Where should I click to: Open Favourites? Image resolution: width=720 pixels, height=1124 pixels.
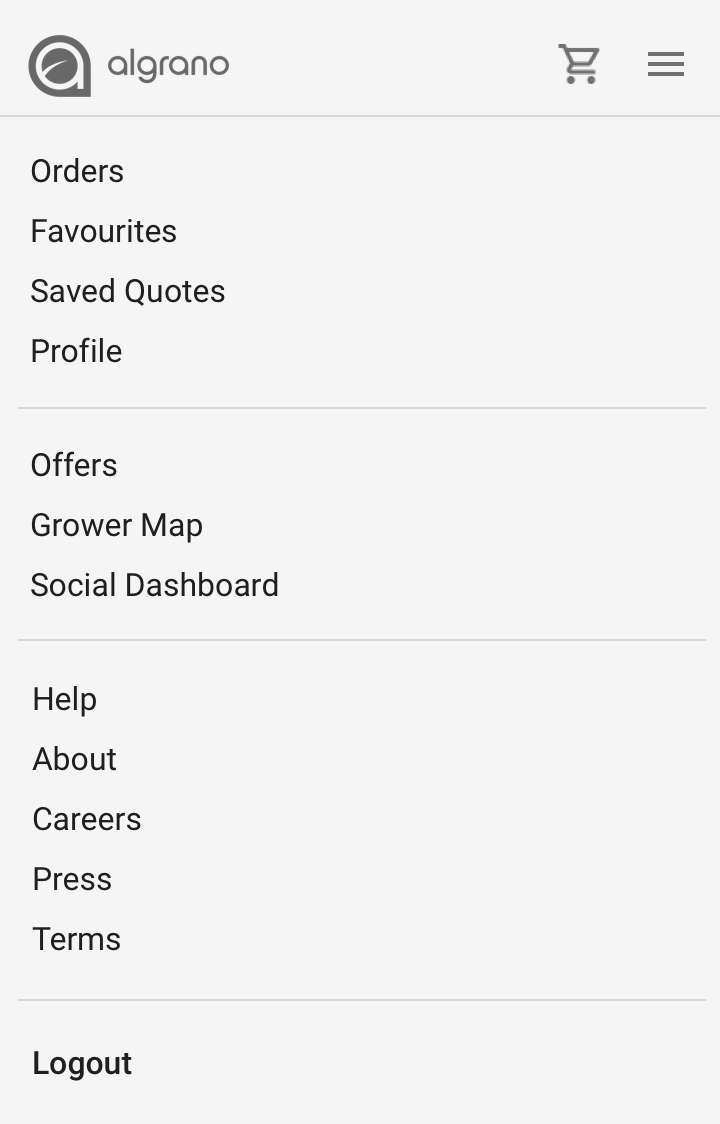103,231
